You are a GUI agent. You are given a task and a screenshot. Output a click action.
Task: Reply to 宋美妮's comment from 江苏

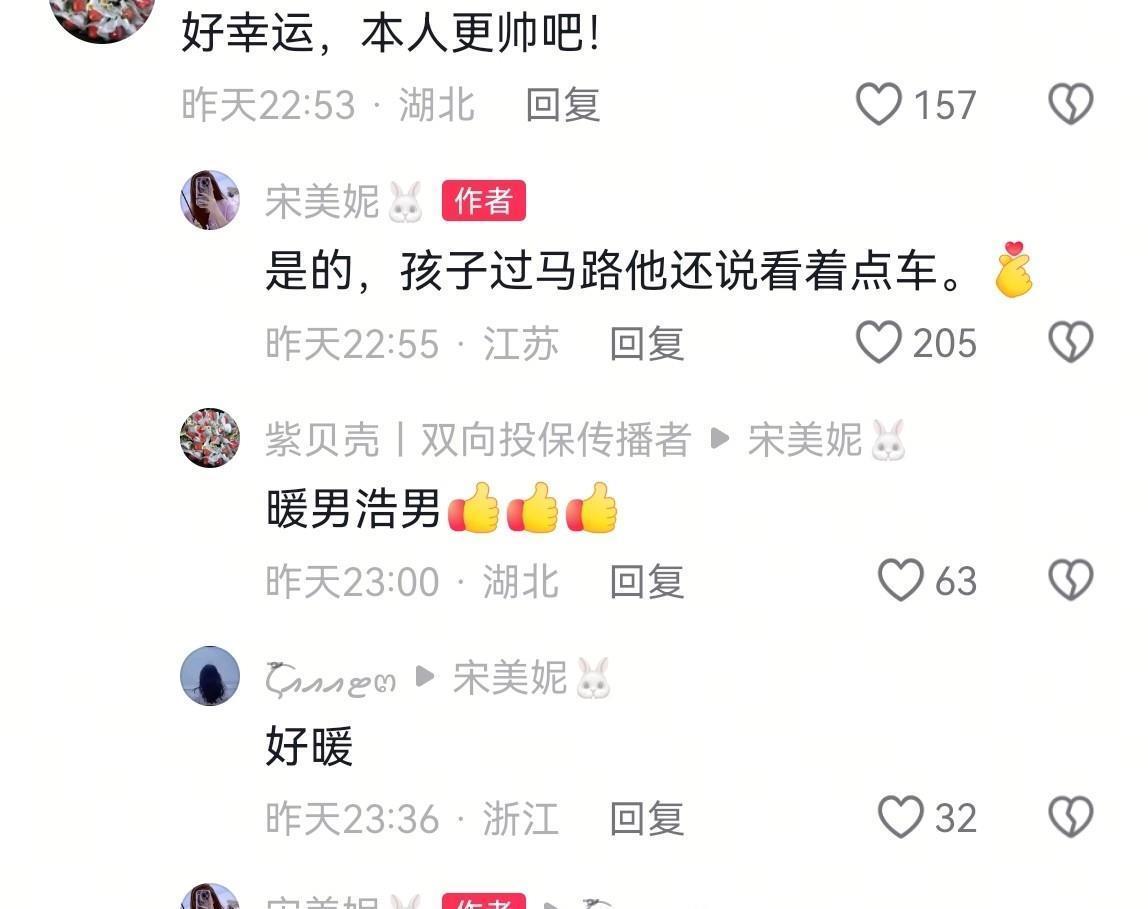pos(647,344)
